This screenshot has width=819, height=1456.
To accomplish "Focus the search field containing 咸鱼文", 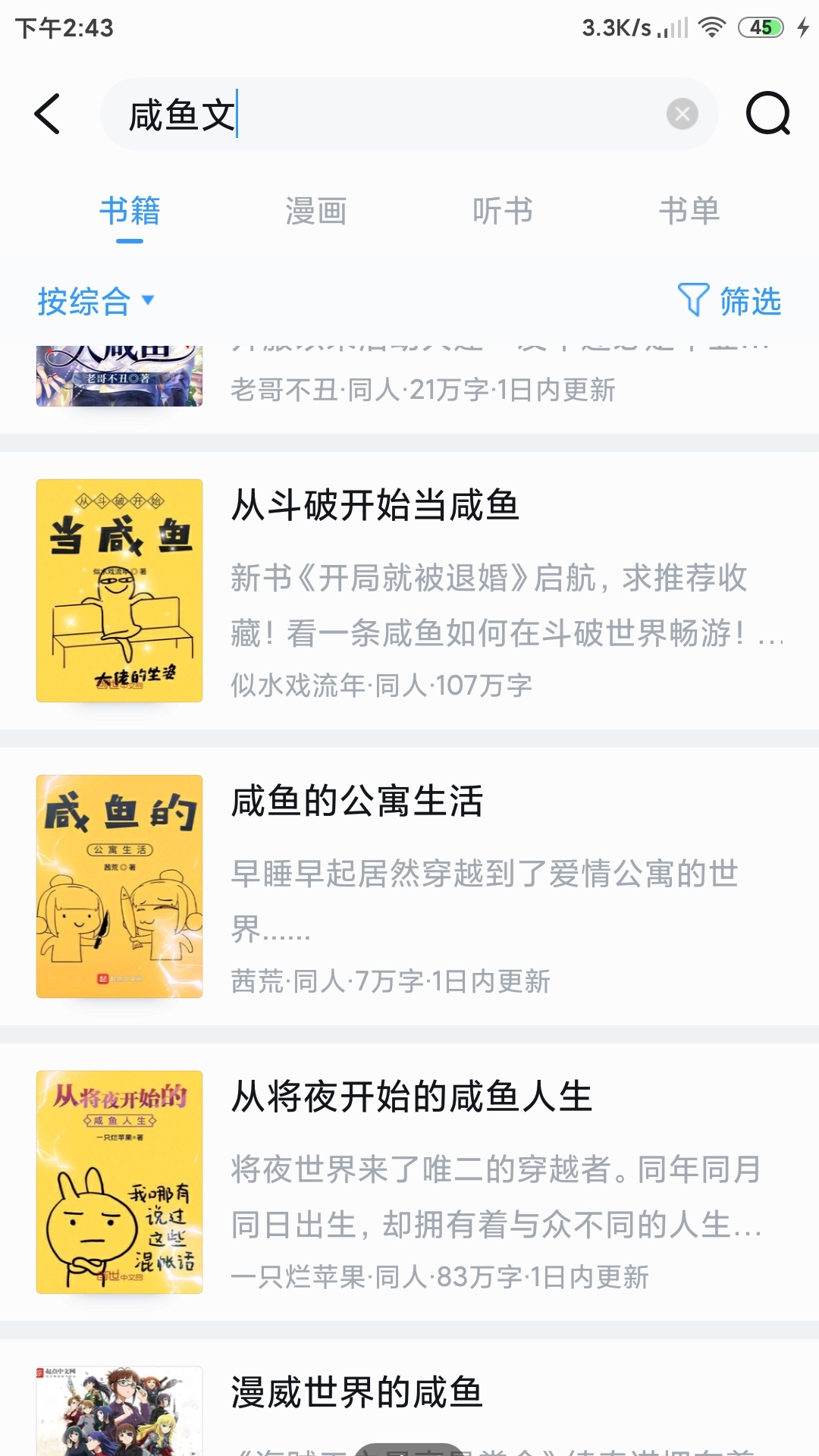I will [394, 115].
